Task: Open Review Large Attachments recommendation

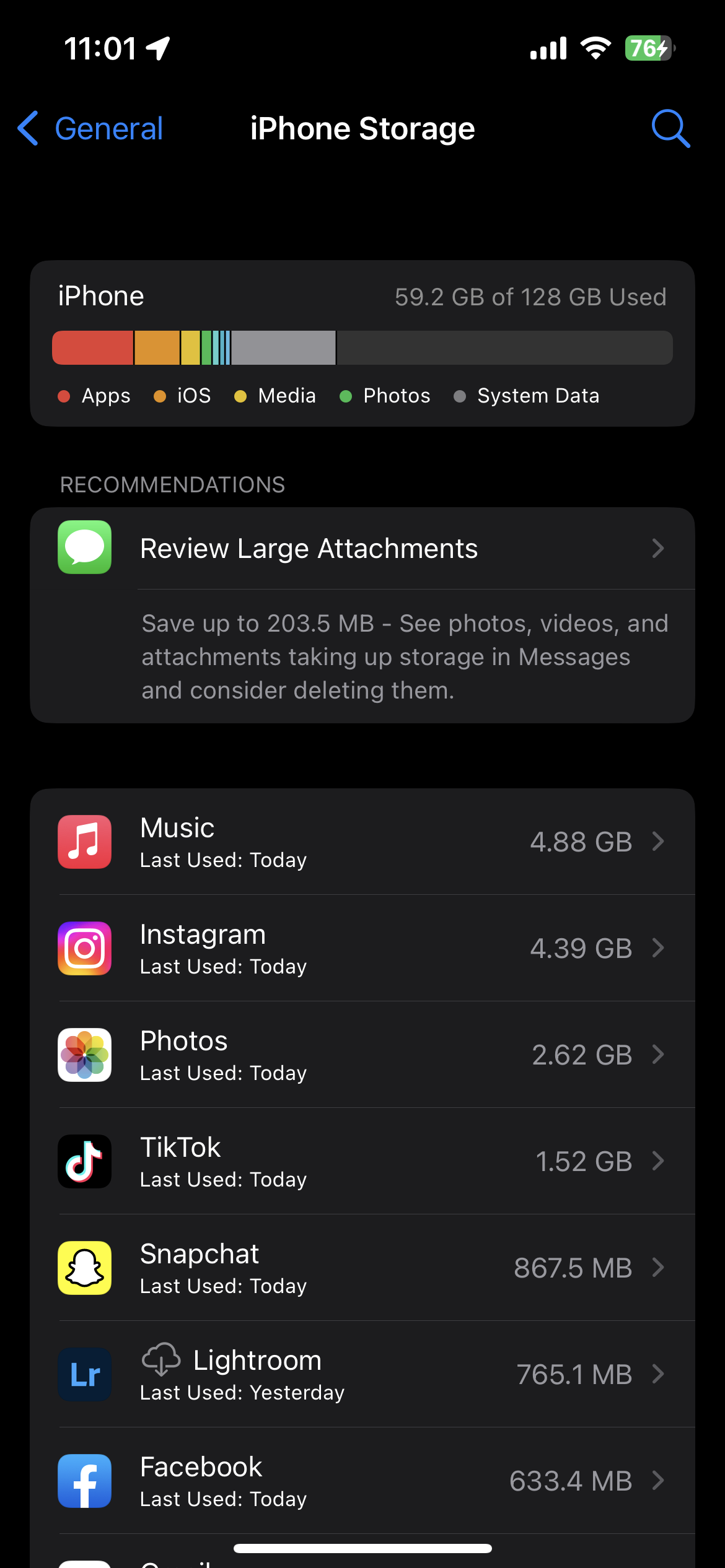Action: (362, 549)
